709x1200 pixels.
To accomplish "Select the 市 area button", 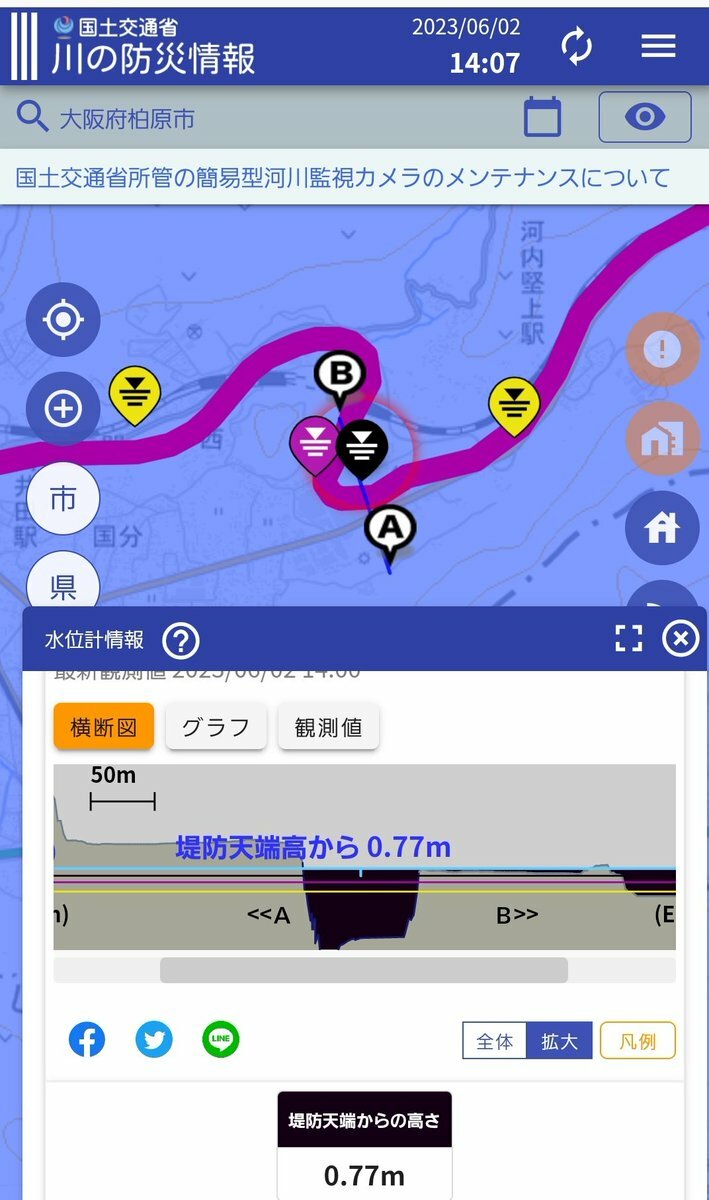I will (x=63, y=499).
